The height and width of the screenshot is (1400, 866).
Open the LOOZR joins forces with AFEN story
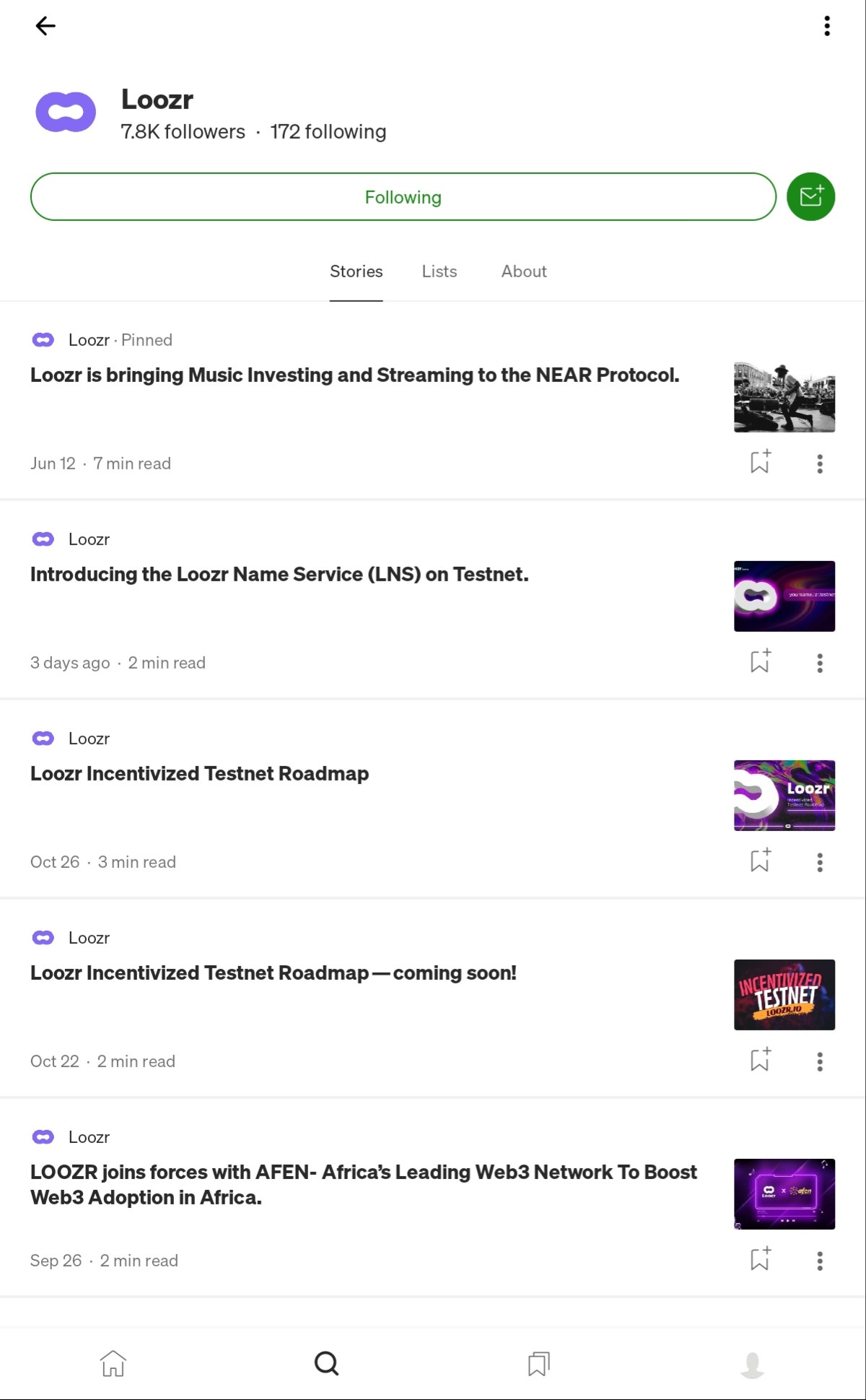click(x=364, y=1185)
